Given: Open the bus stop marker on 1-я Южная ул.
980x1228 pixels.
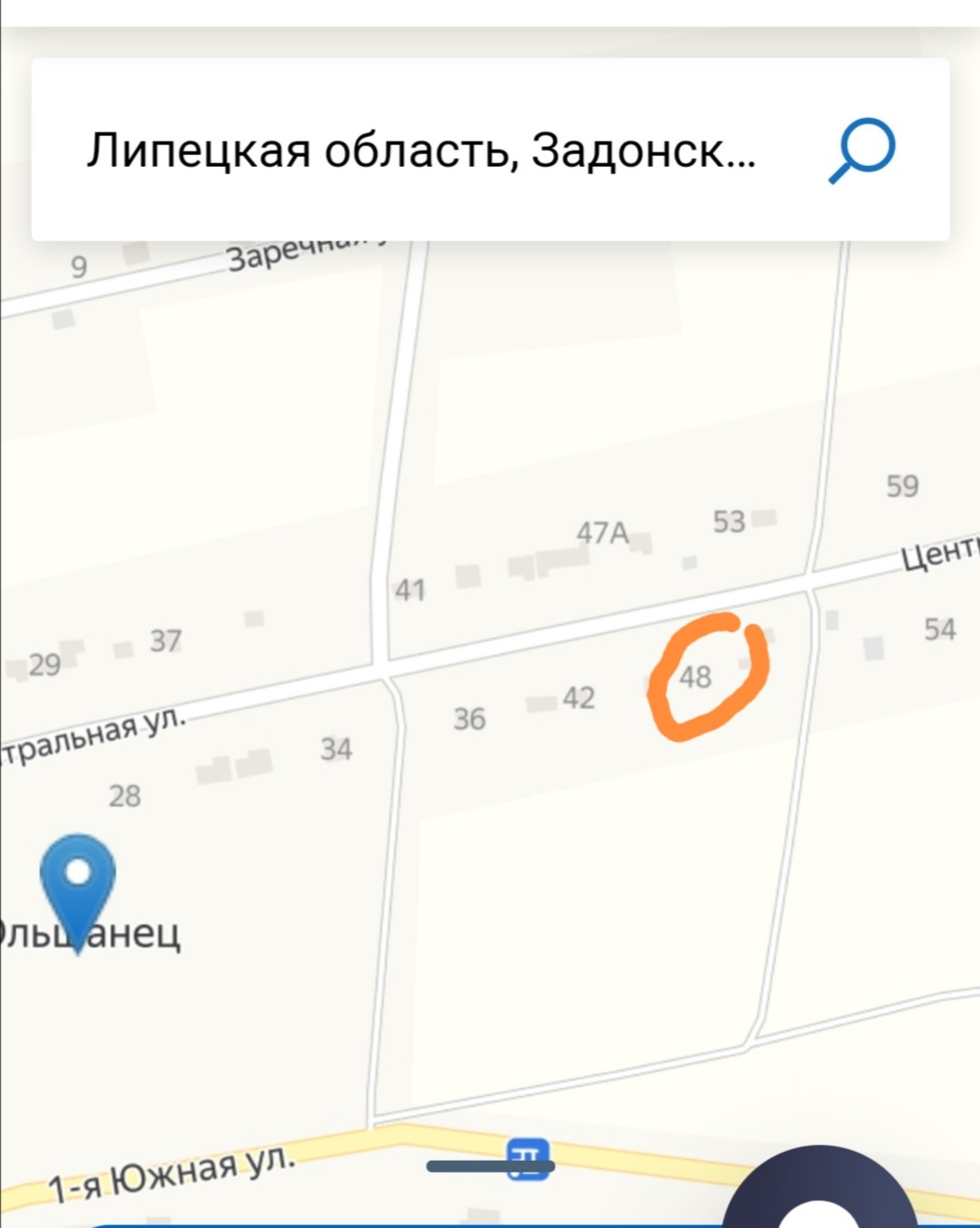Looking at the screenshot, I should (529, 1158).
